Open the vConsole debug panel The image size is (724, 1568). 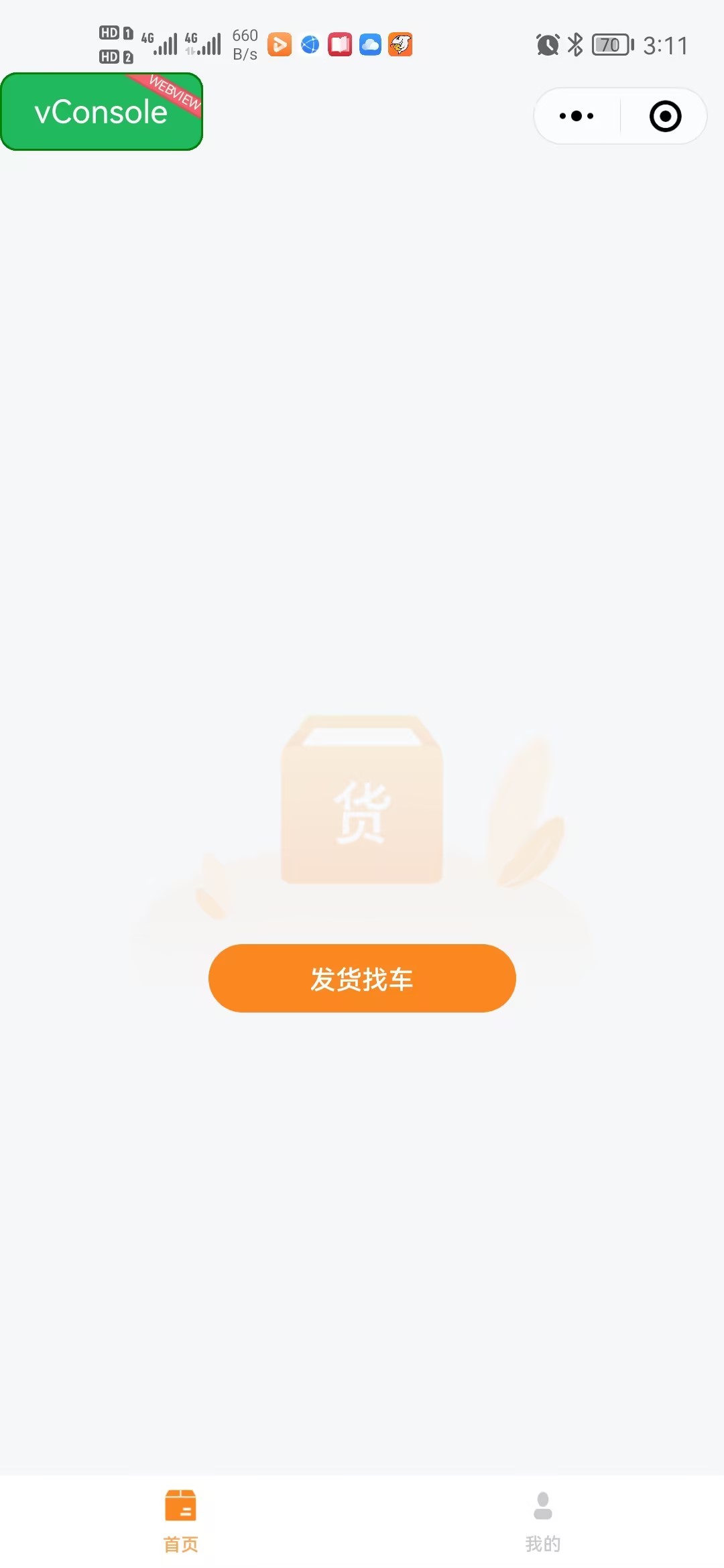coord(101,112)
